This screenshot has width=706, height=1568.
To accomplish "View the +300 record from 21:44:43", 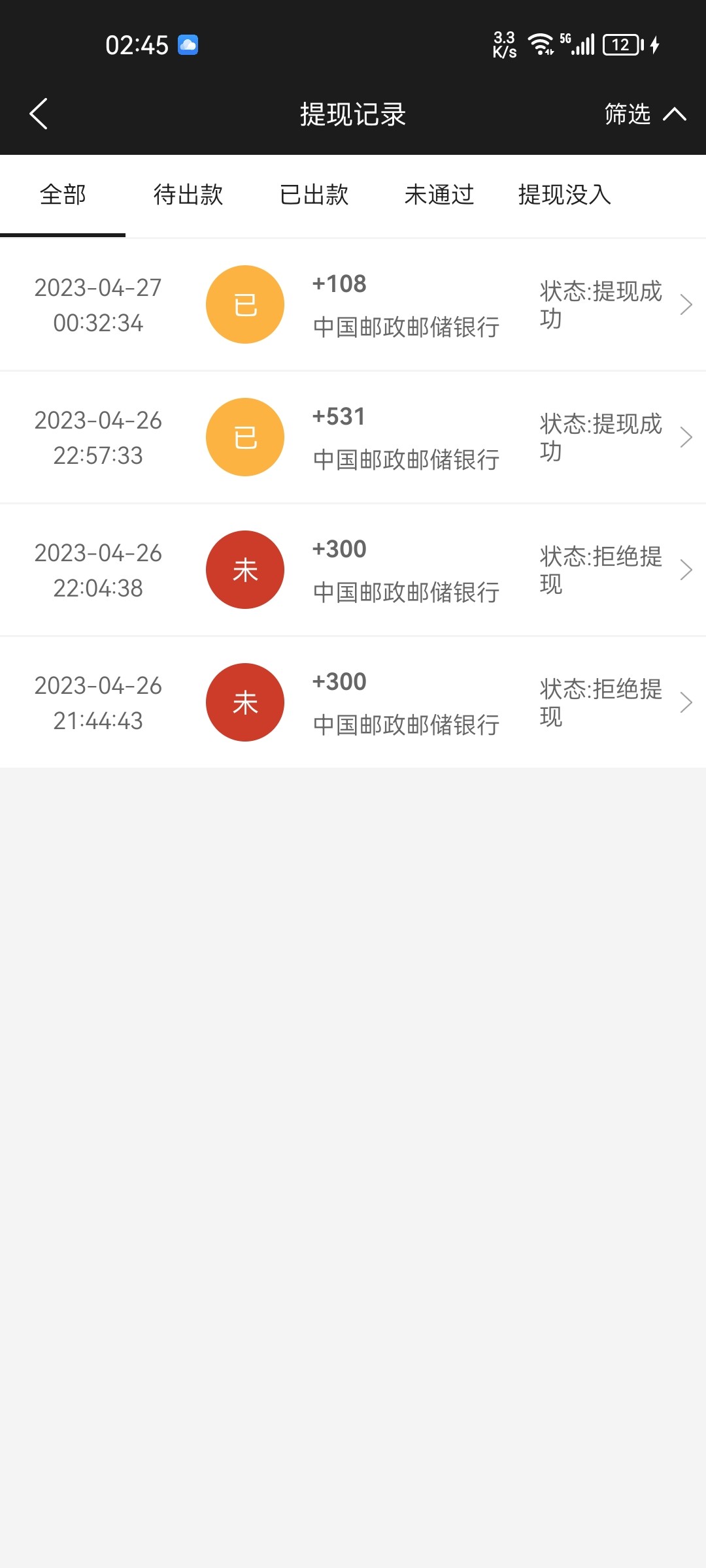I will (353, 703).
